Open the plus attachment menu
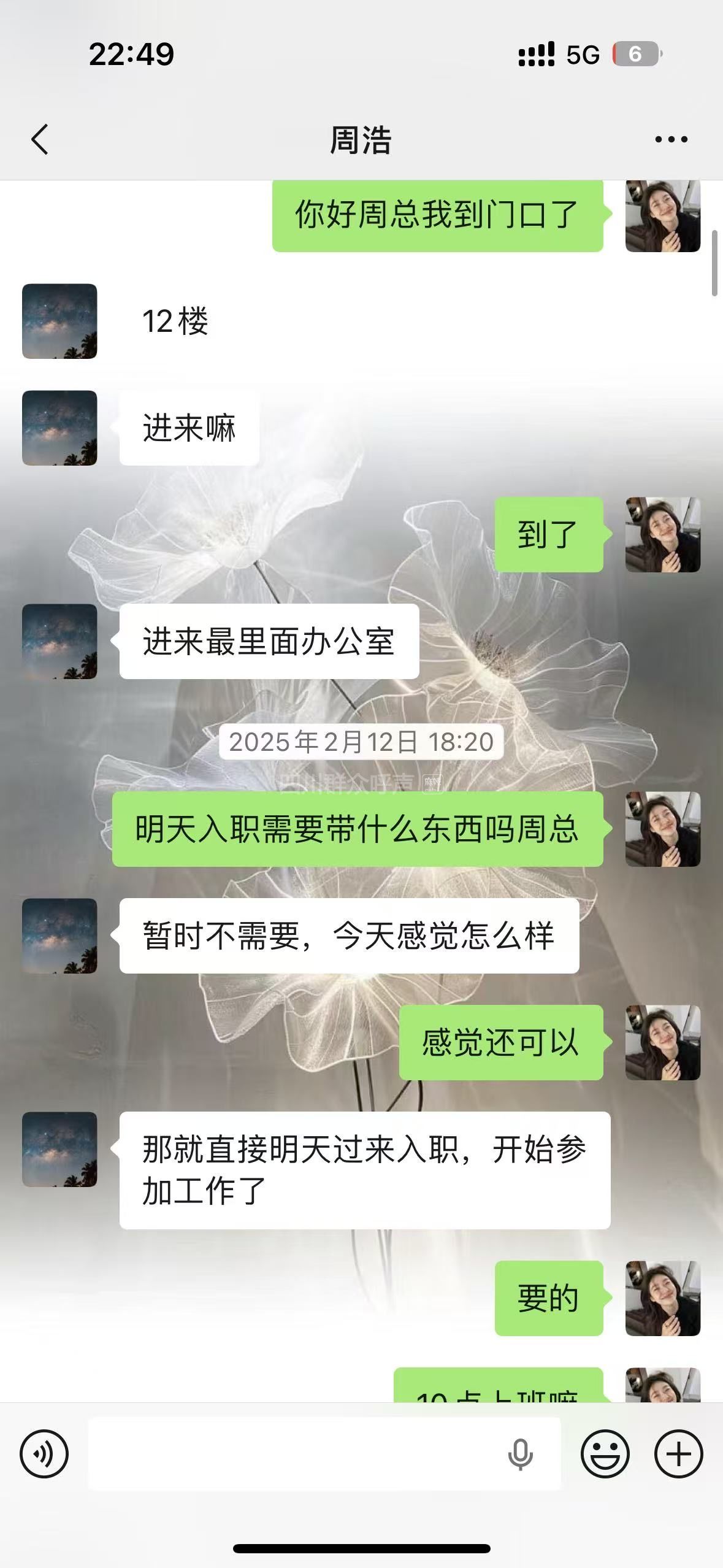This screenshot has height=1568, width=723. pyautogui.click(x=678, y=1453)
